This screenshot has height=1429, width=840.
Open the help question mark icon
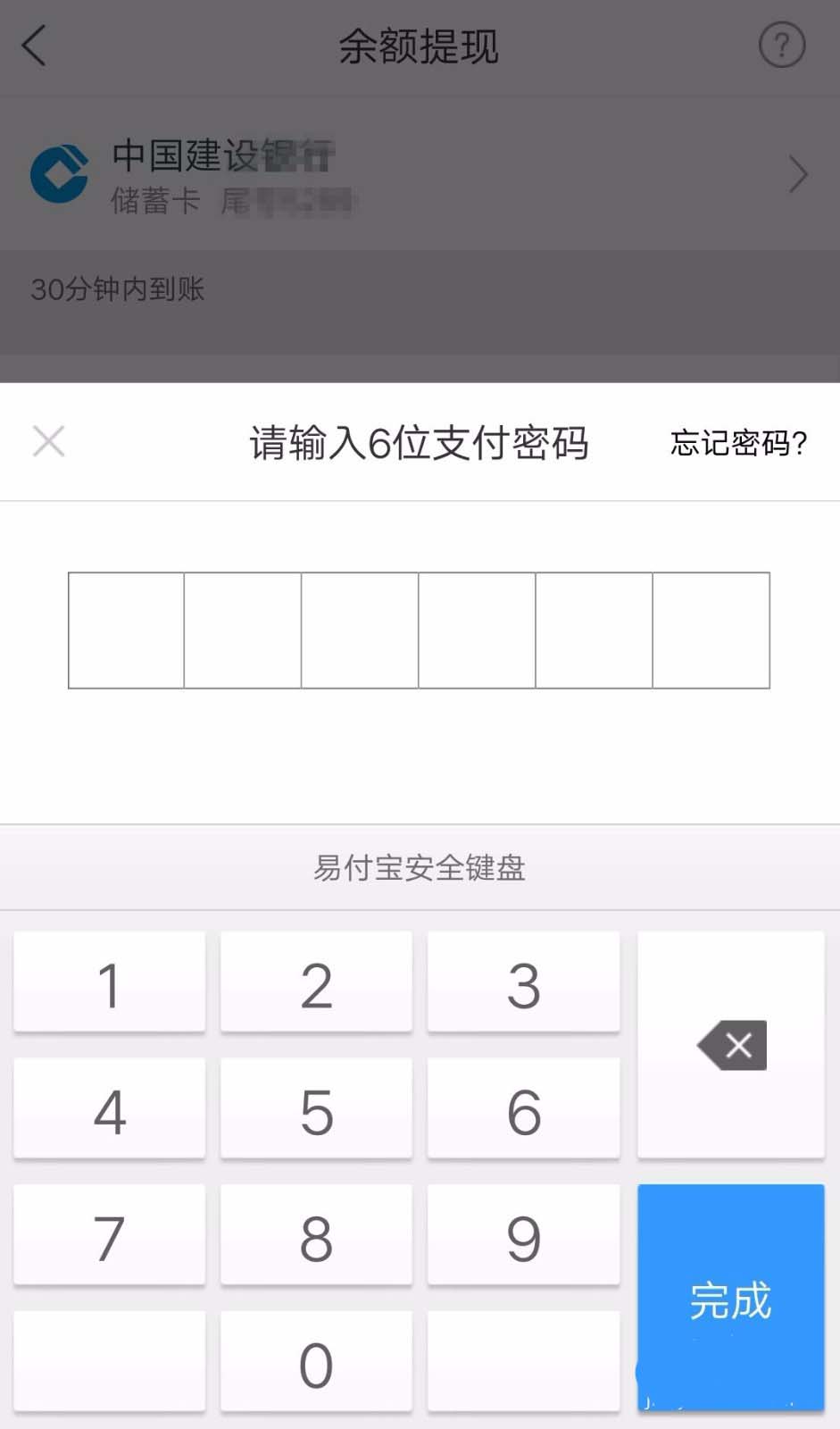pyautogui.click(x=781, y=45)
